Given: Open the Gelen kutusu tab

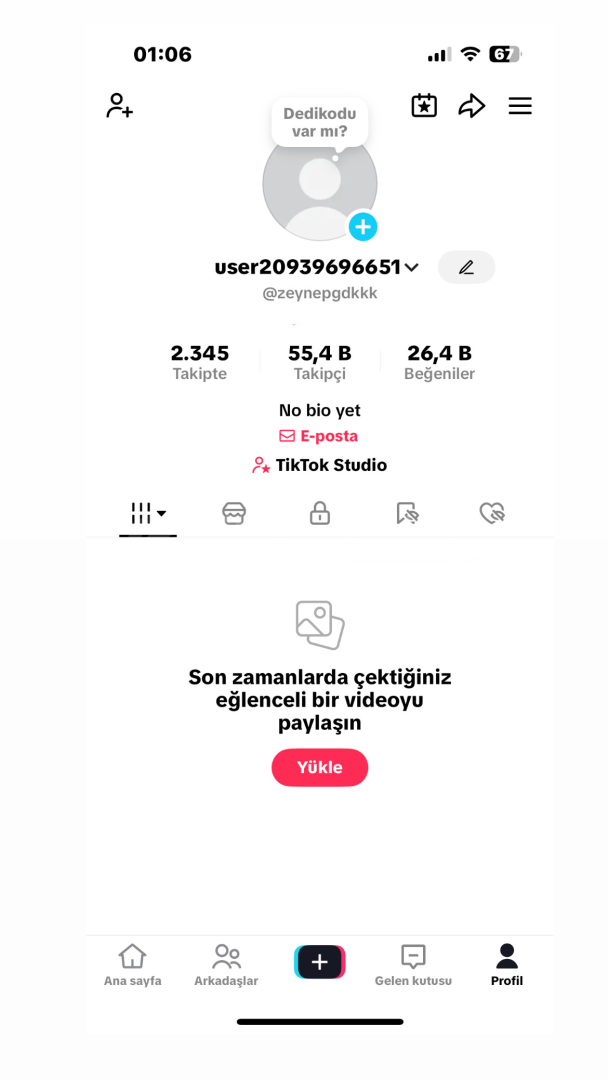Looking at the screenshot, I should coord(413,965).
